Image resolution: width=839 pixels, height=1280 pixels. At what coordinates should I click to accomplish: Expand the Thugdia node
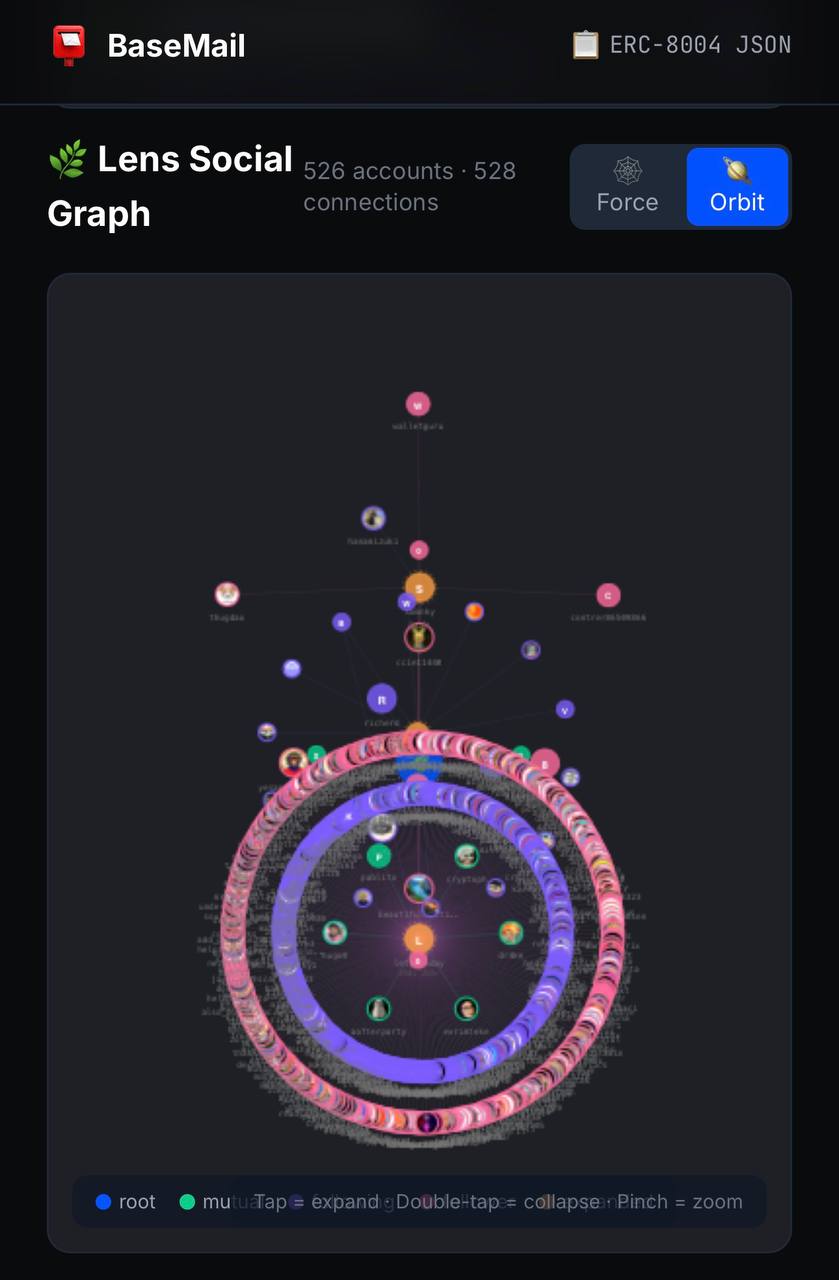tap(226, 596)
